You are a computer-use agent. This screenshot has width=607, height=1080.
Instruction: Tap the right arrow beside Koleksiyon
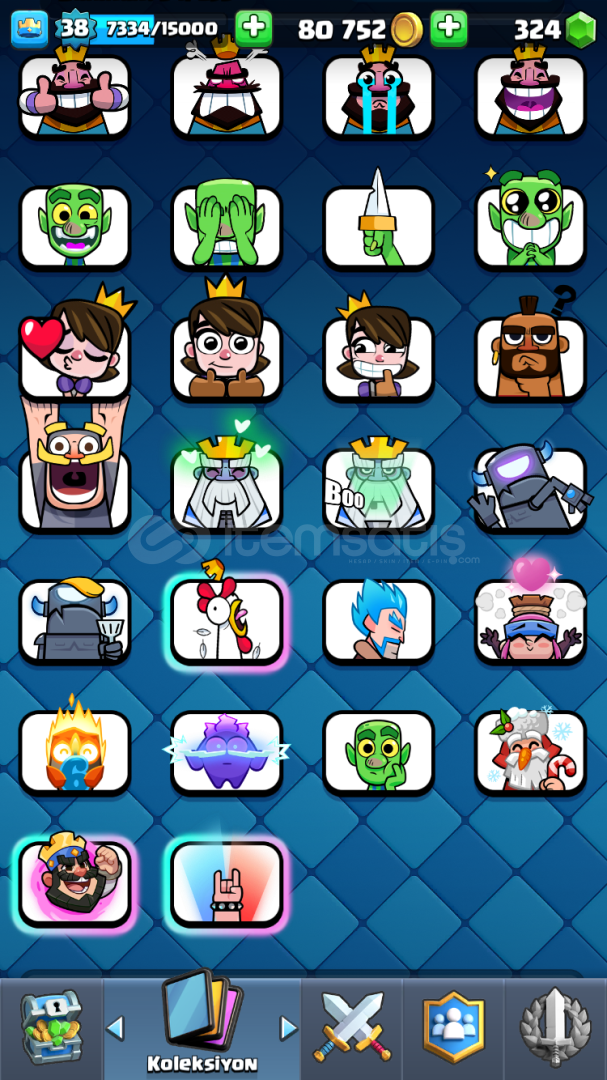288,1027
